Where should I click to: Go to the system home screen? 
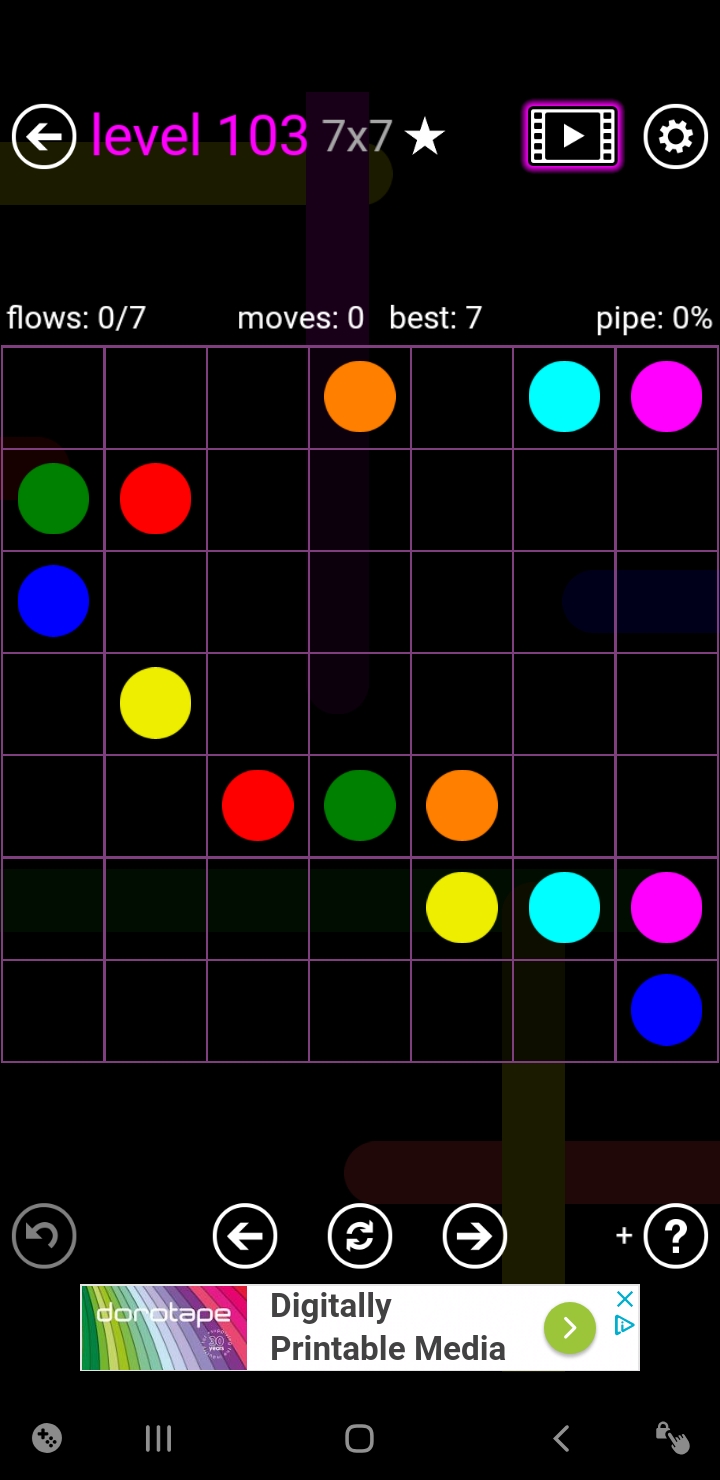tap(360, 1439)
